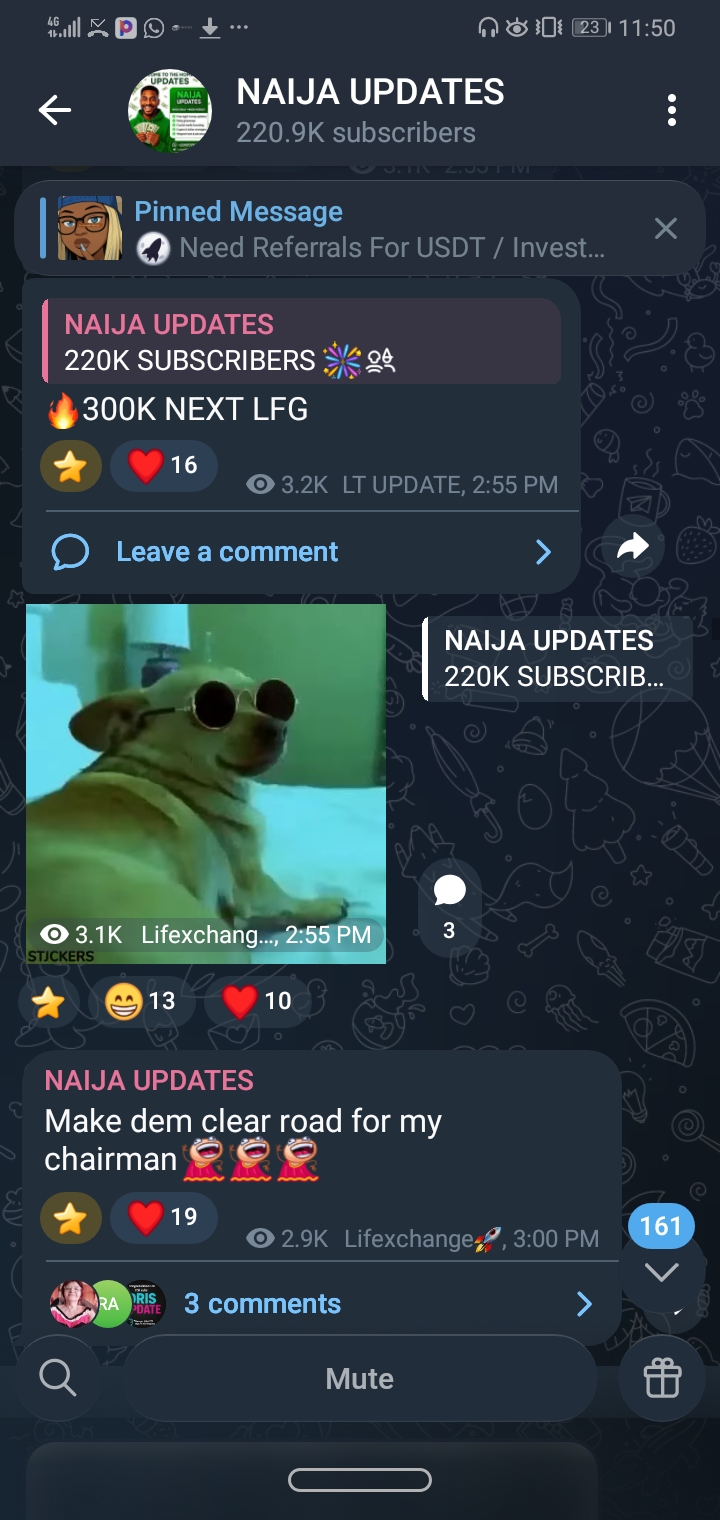720x1520 pixels.
Task: Open the three-dot overflow menu
Action: tap(671, 111)
